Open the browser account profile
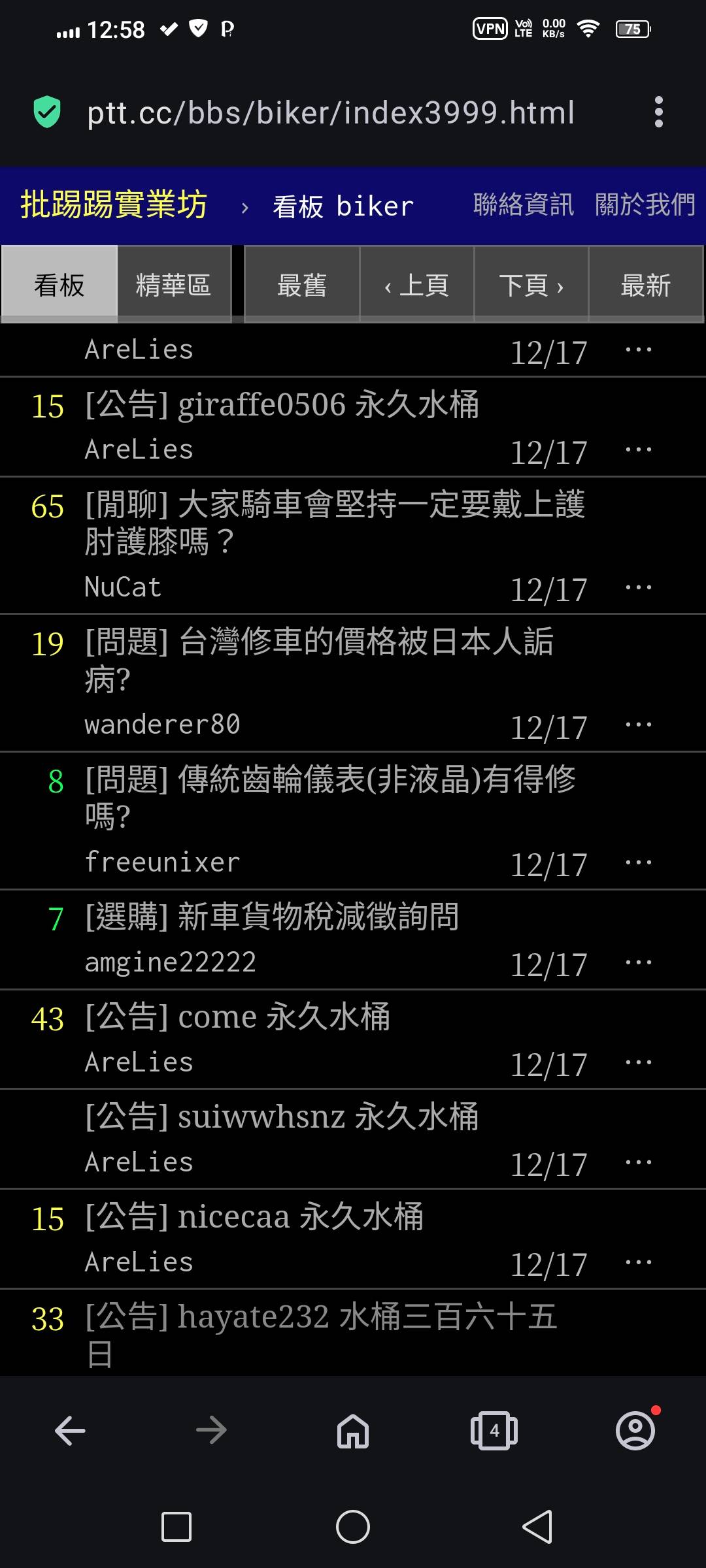This screenshot has height=1568, width=706. tap(635, 1431)
